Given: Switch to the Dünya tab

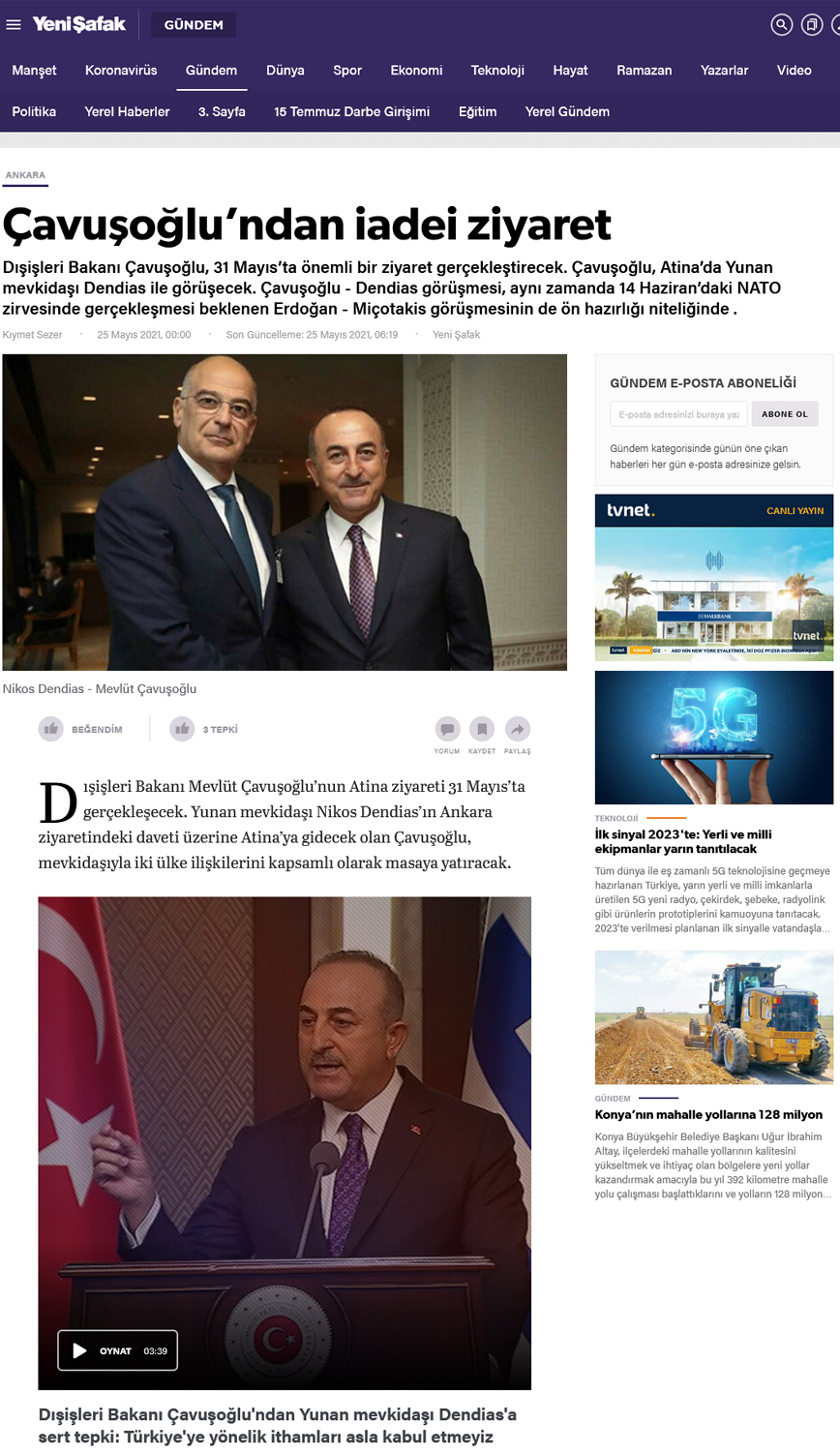Looking at the screenshot, I should point(285,71).
